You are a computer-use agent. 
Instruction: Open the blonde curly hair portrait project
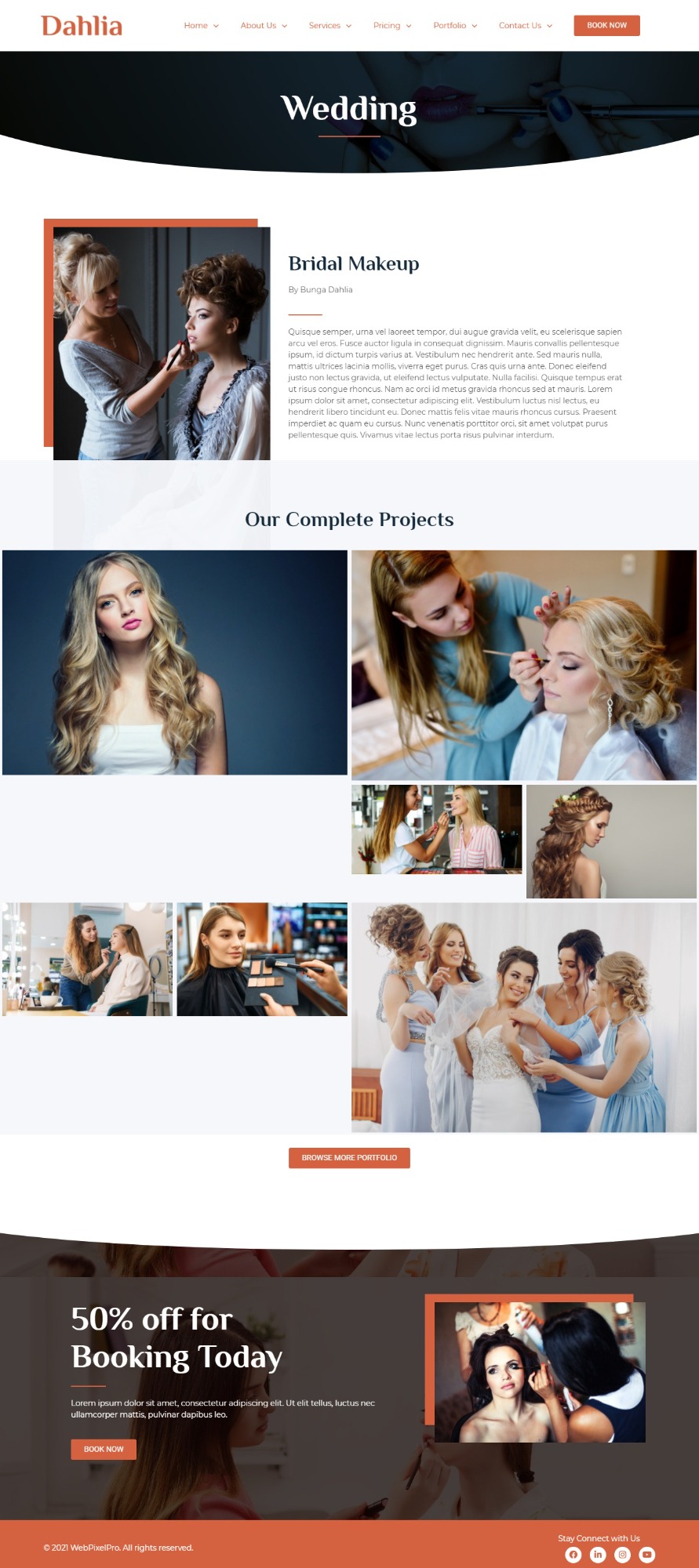[x=174, y=662]
